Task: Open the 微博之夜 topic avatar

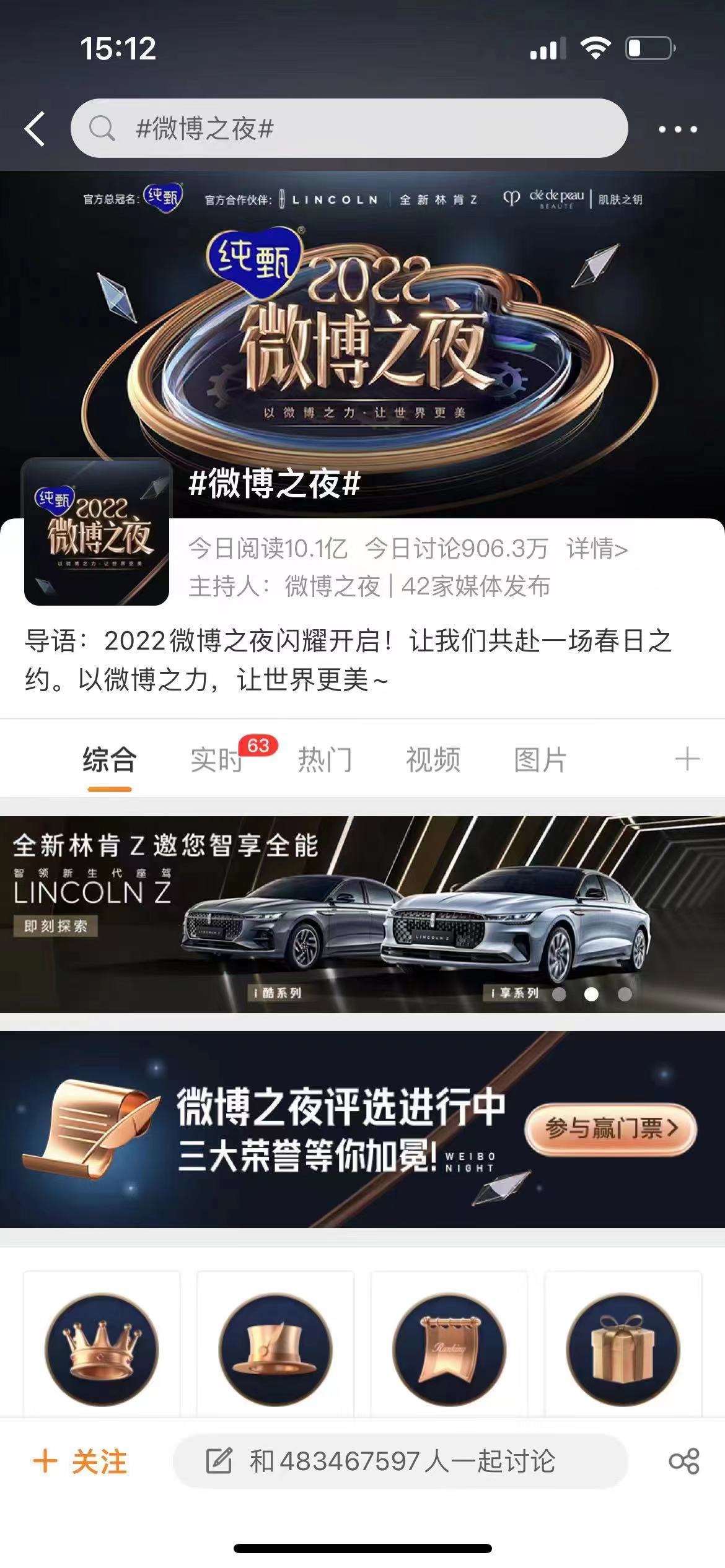Action: pos(97,531)
